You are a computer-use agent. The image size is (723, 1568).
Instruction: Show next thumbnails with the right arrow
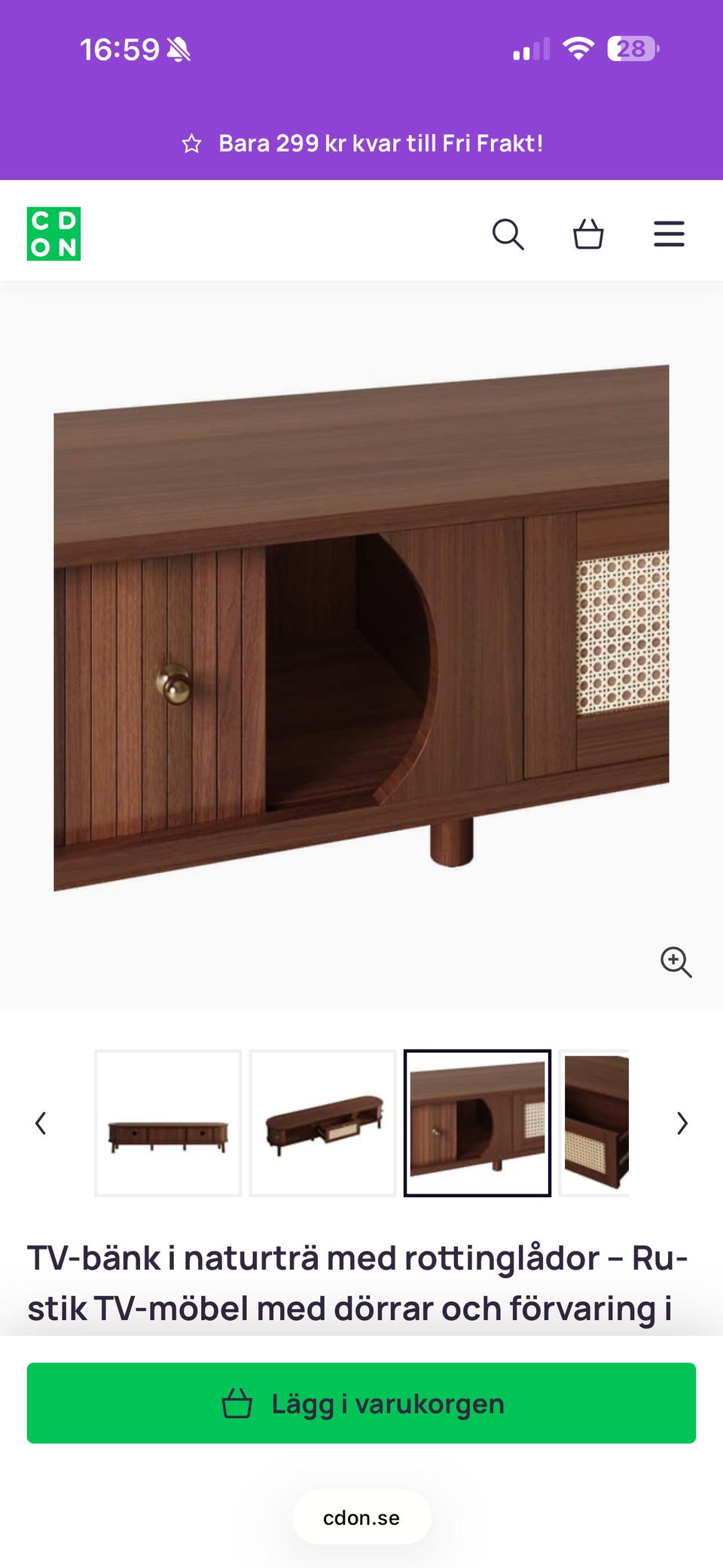pos(682,1123)
